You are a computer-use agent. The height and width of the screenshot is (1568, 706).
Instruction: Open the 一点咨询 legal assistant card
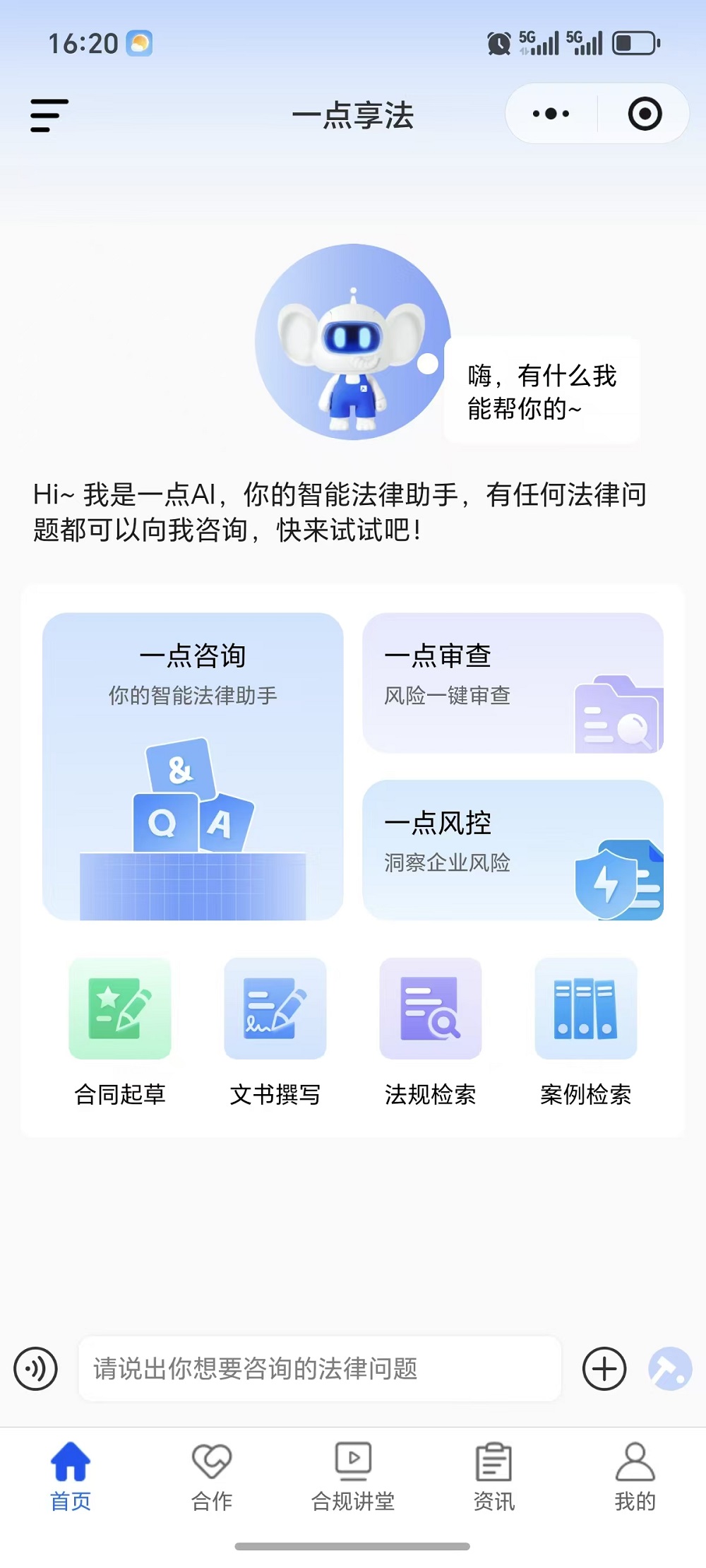coord(193,766)
